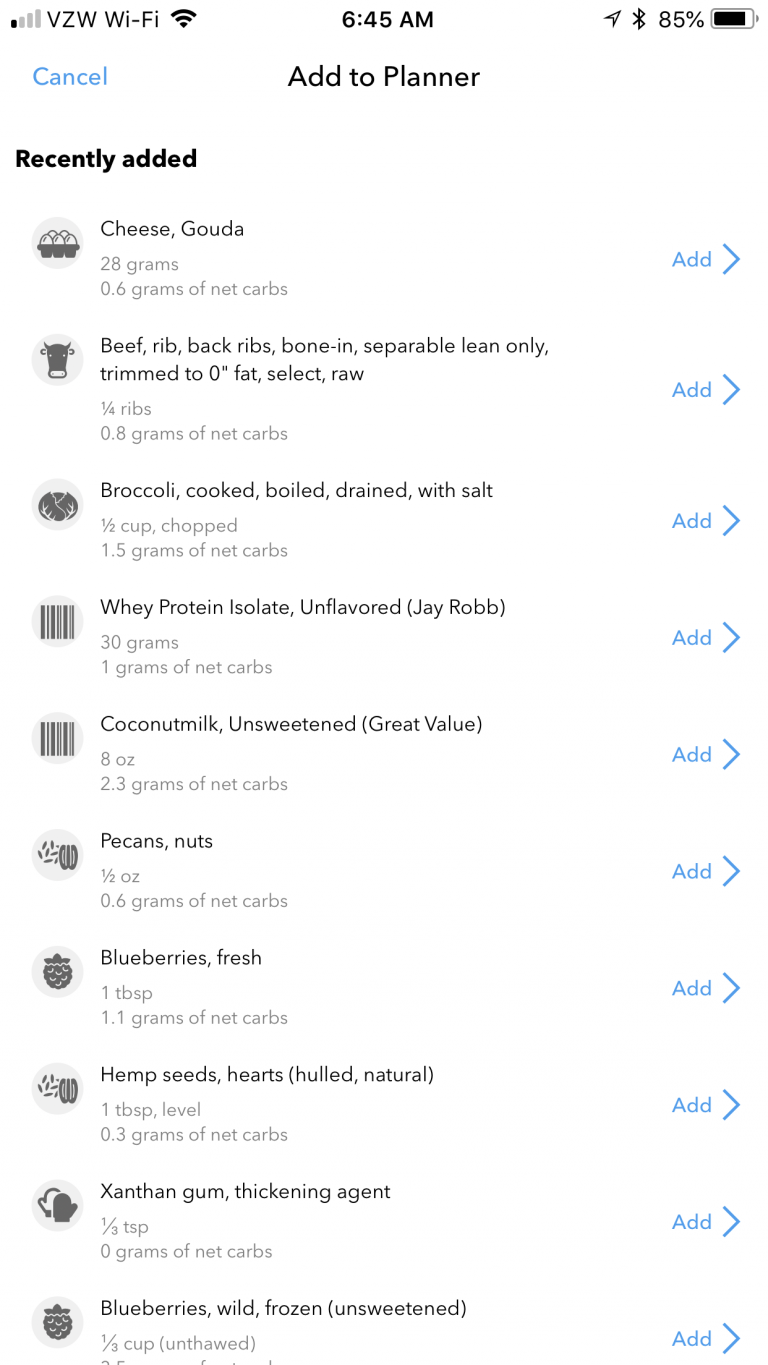768x1365 pixels.
Task: Add Whey Protein Isolate to planner
Action: tap(705, 638)
